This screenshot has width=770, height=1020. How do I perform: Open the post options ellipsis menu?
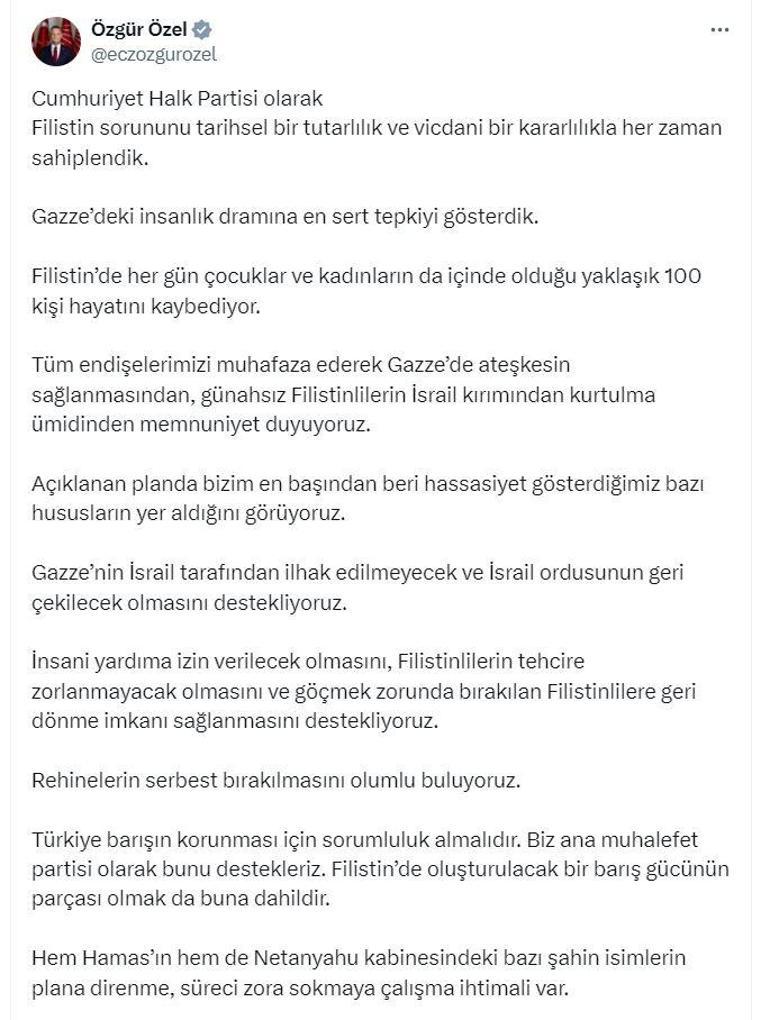pyautogui.click(x=717, y=31)
